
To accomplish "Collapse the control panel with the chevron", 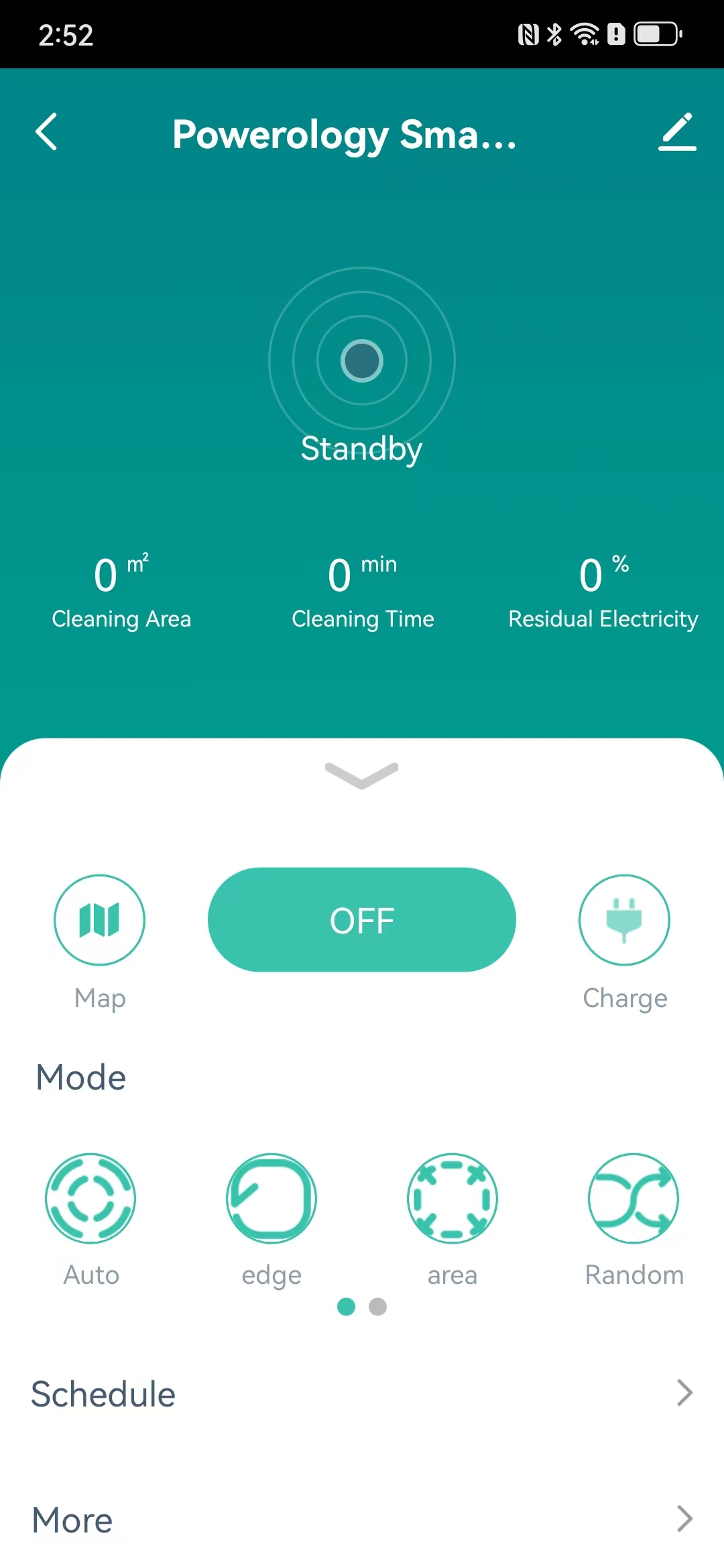I will (x=362, y=775).
